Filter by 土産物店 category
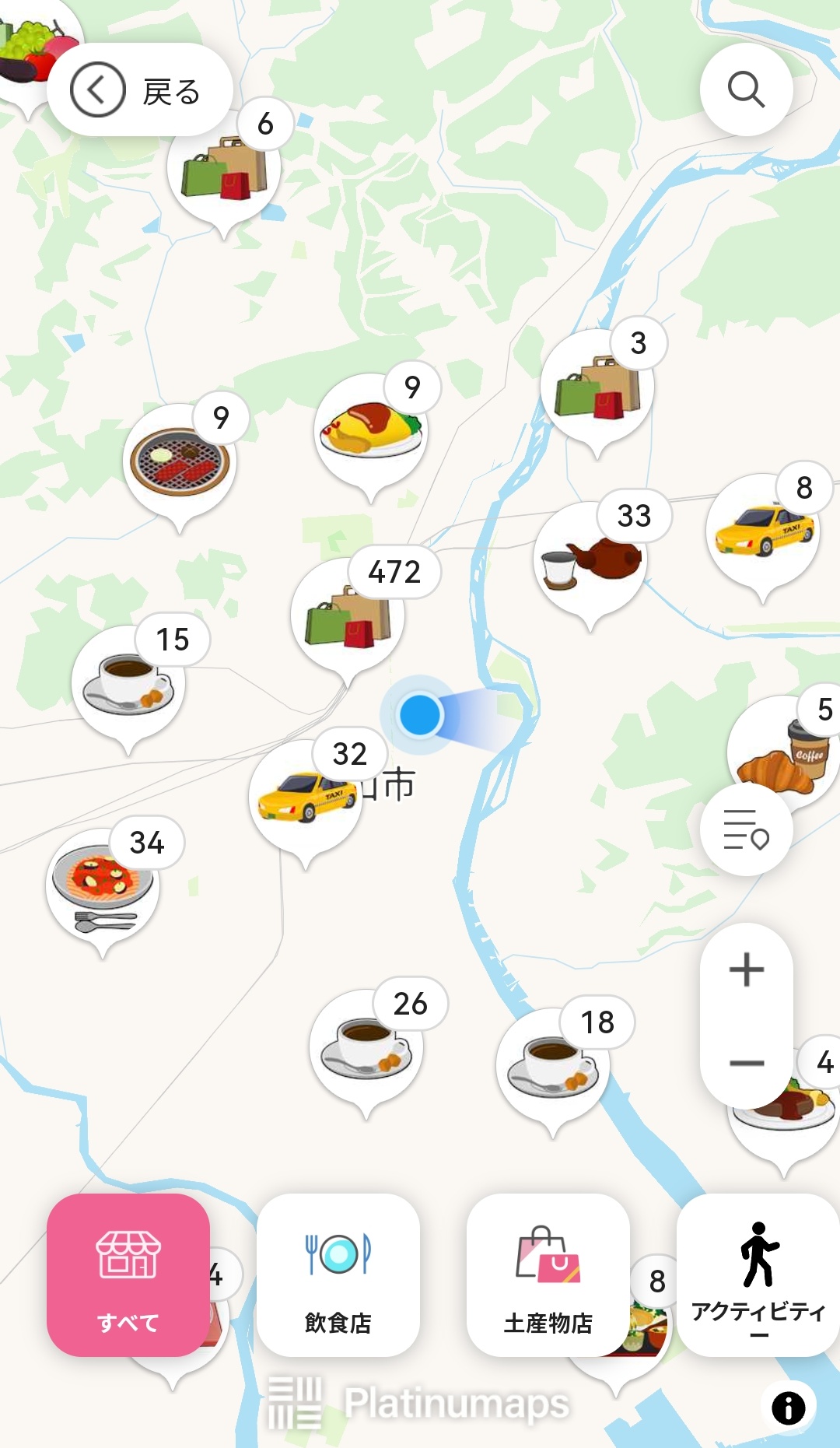Screen dimensions: 840x1448 [x=548, y=1275]
